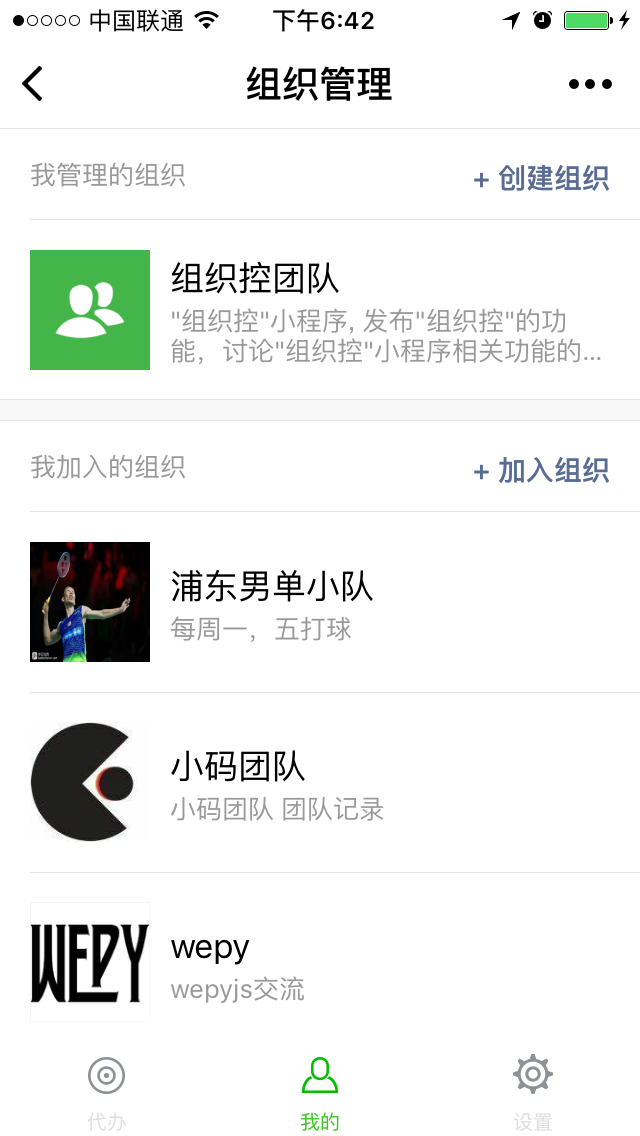The height and width of the screenshot is (1136, 640).
Task: Switch to the 代办 tab
Action: coord(107,1092)
